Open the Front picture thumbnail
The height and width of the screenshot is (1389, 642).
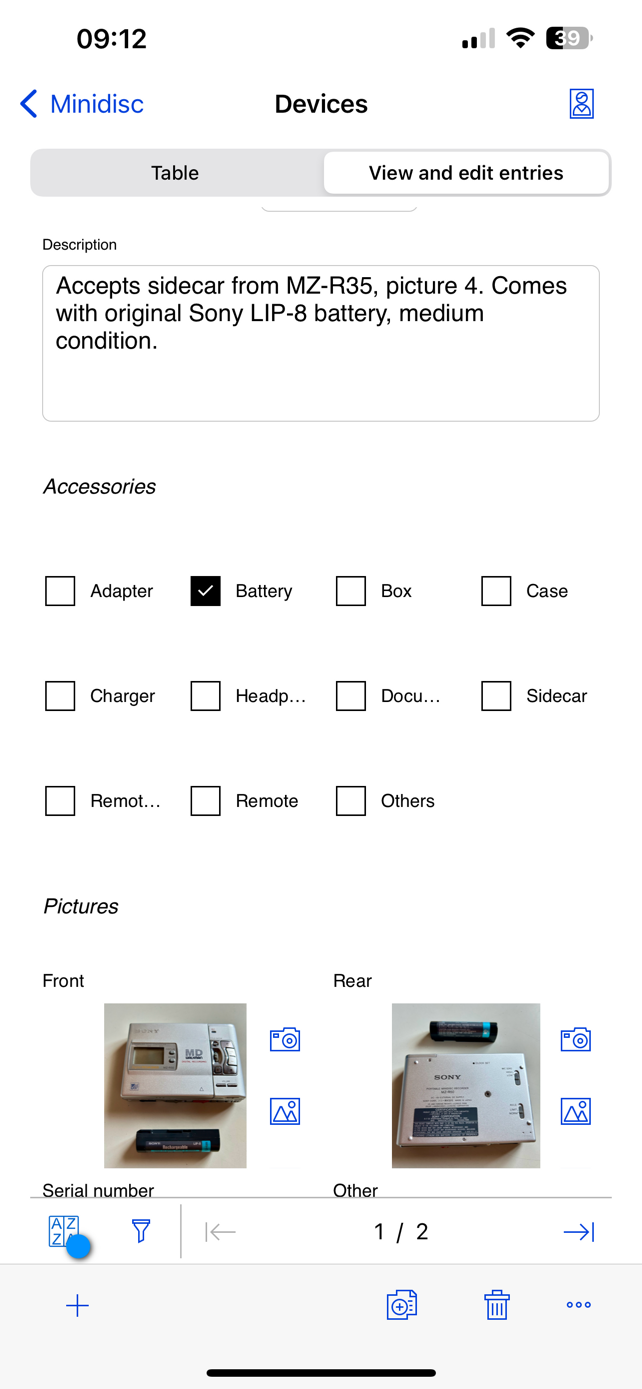(x=175, y=1085)
